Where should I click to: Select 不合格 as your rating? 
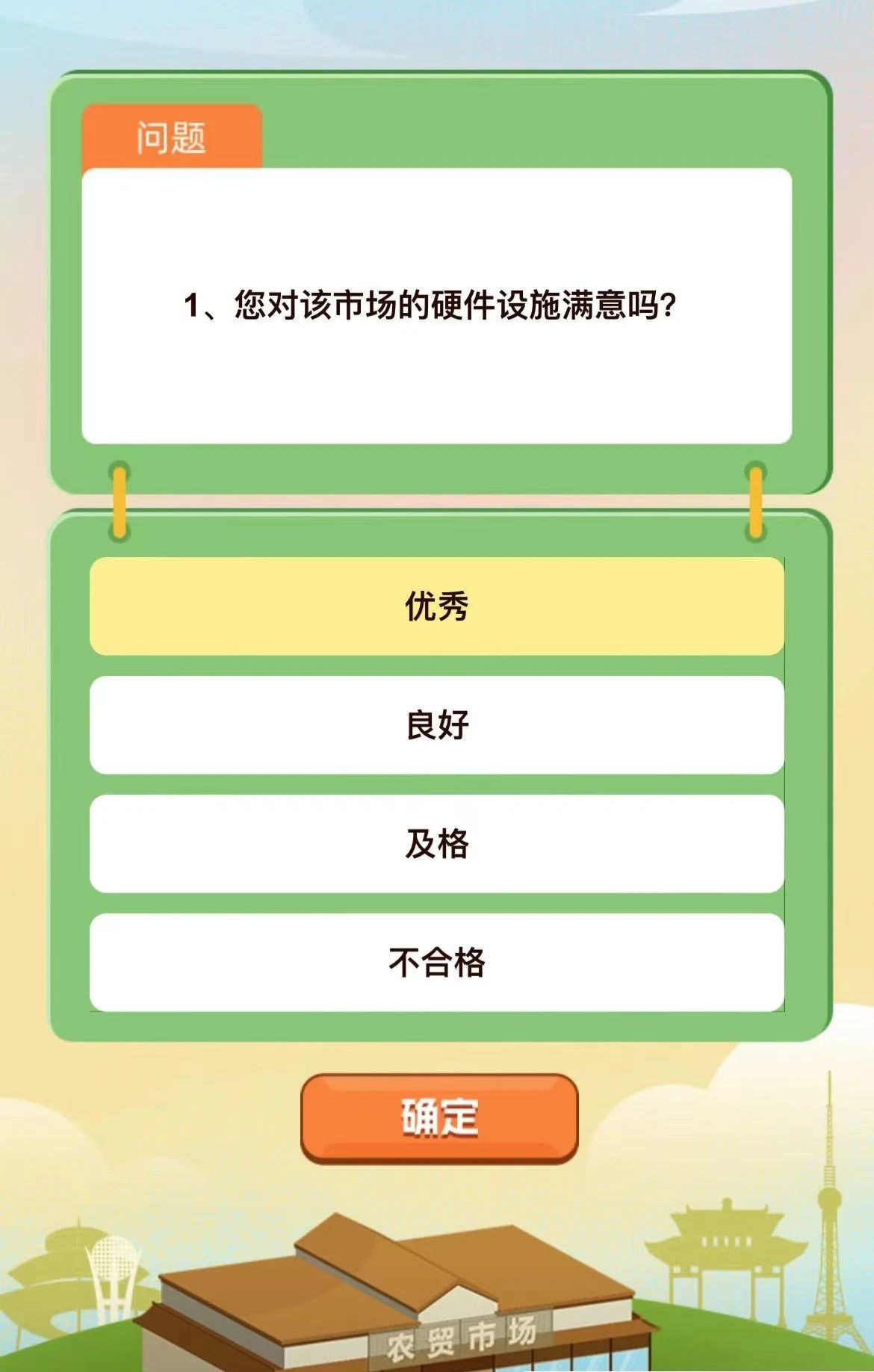pyautogui.click(x=437, y=963)
